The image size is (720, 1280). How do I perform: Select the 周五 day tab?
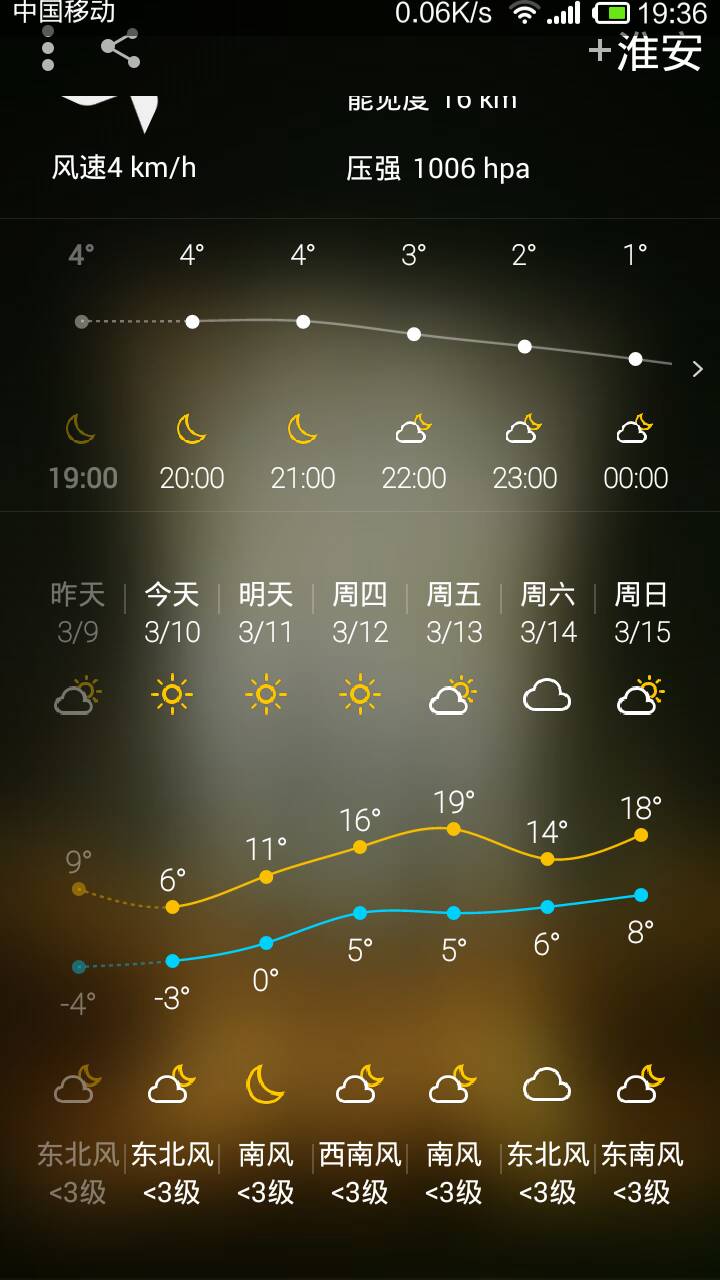[x=453, y=610]
